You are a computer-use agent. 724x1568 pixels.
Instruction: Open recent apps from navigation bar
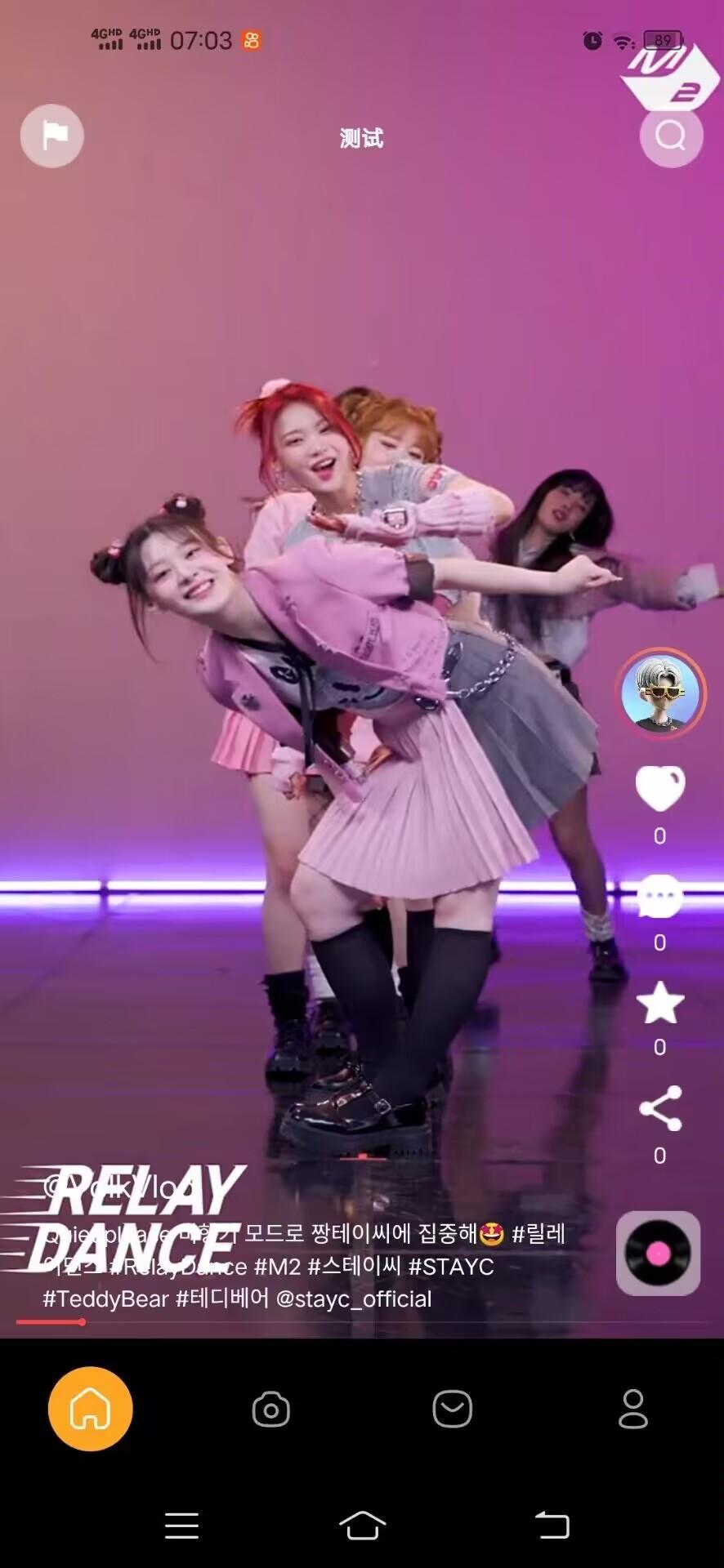point(181,1525)
